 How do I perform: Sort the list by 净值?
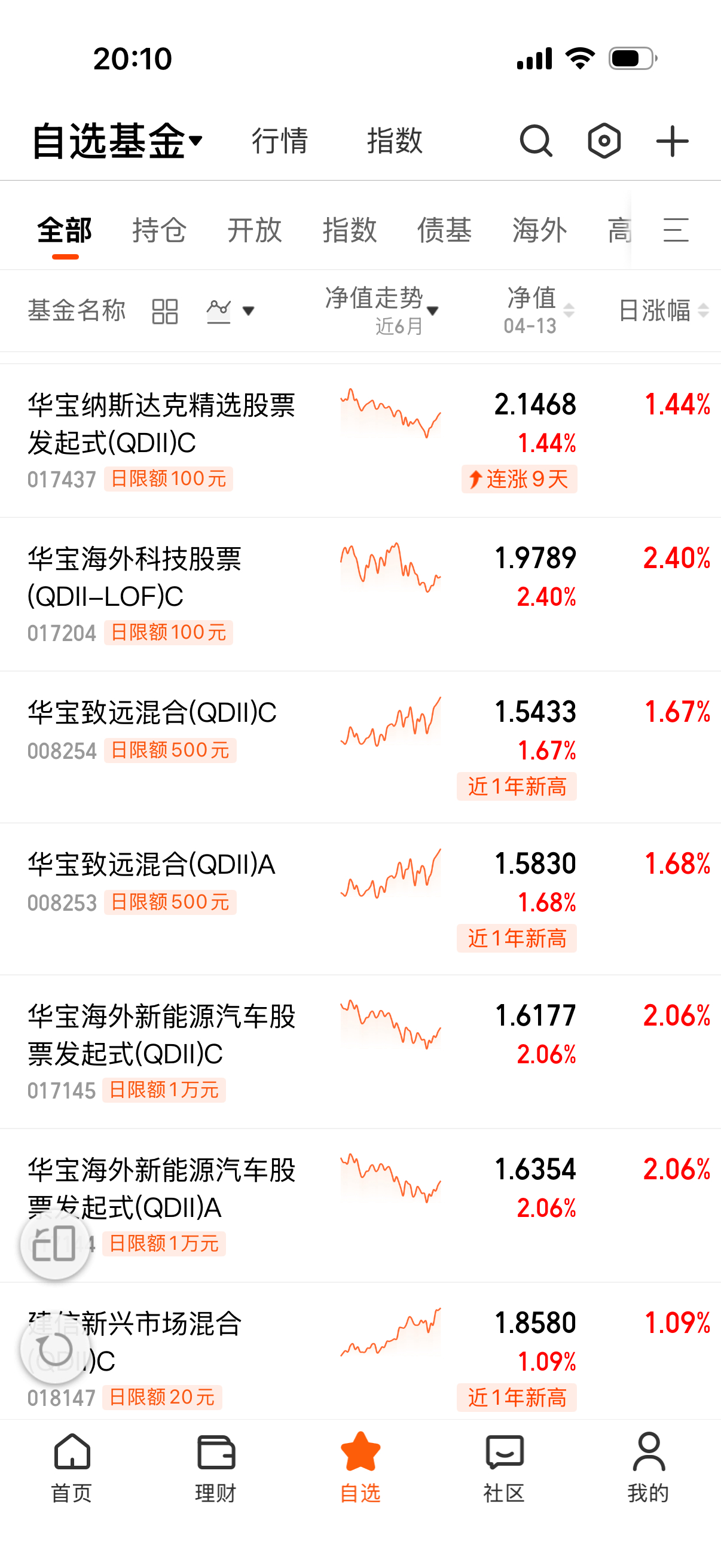point(539,310)
